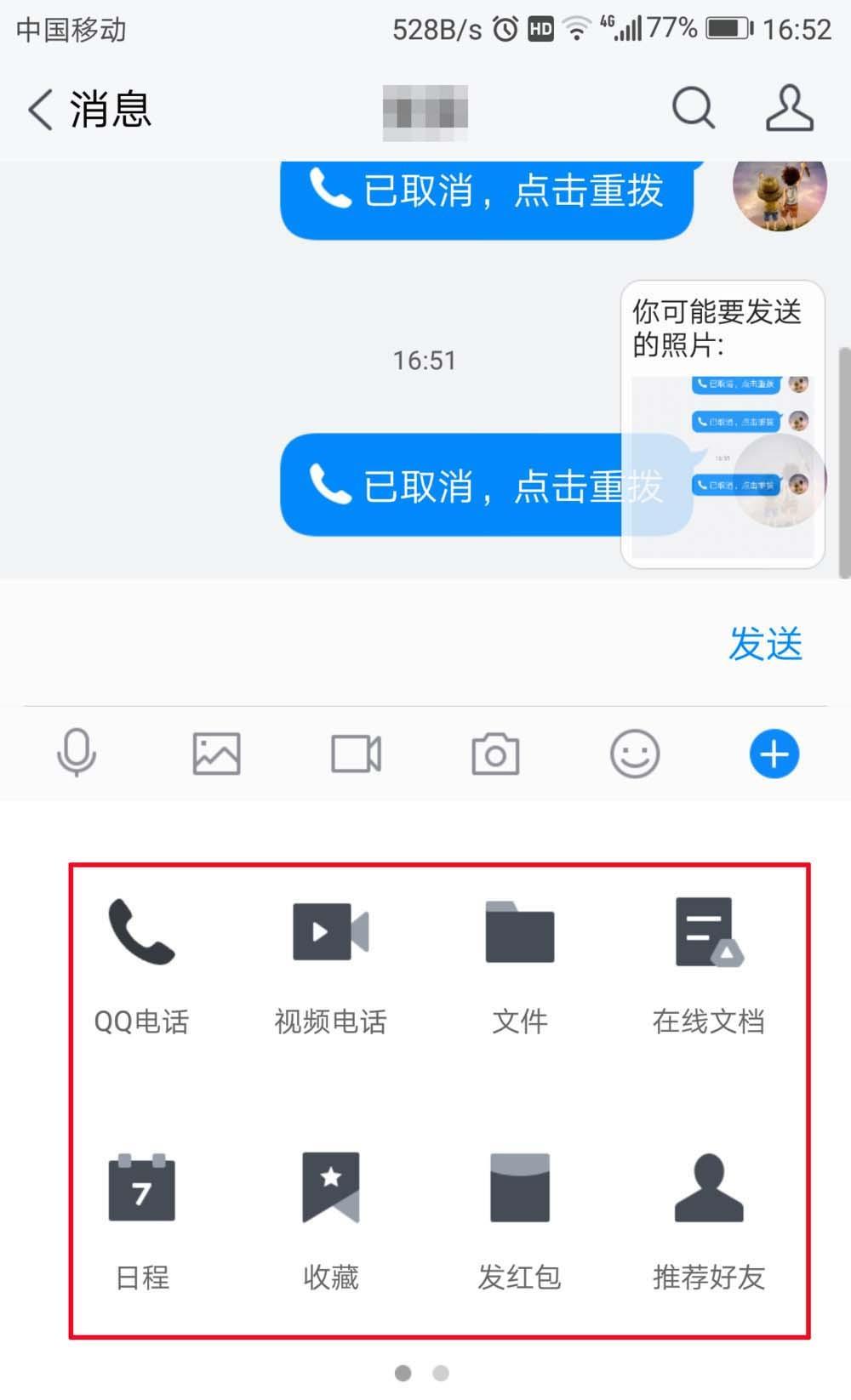Open the camera to take a photo
This screenshot has height=1400, width=851.
pyautogui.click(x=495, y=753)
